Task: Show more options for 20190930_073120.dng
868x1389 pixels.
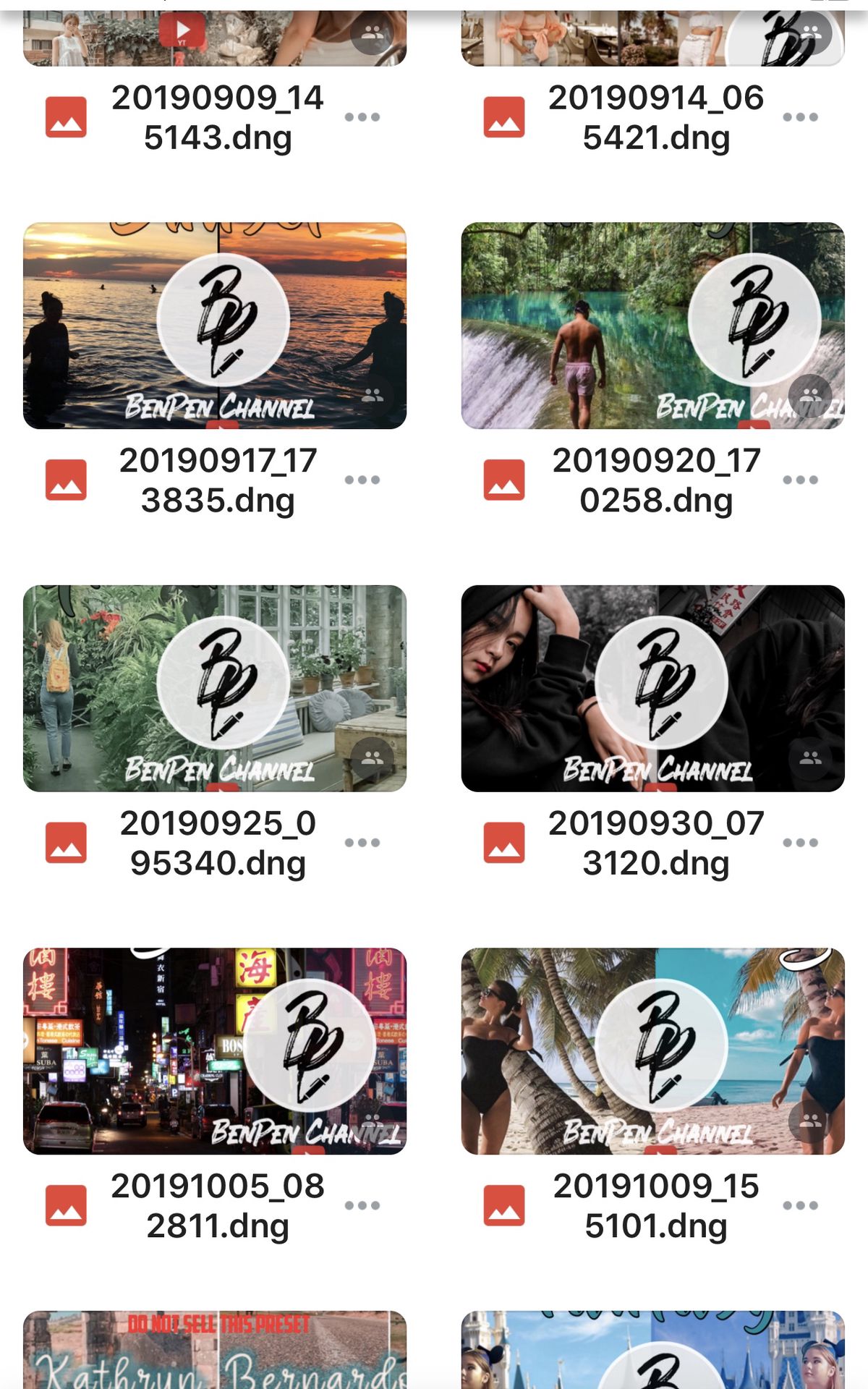Action: point(800,843)
